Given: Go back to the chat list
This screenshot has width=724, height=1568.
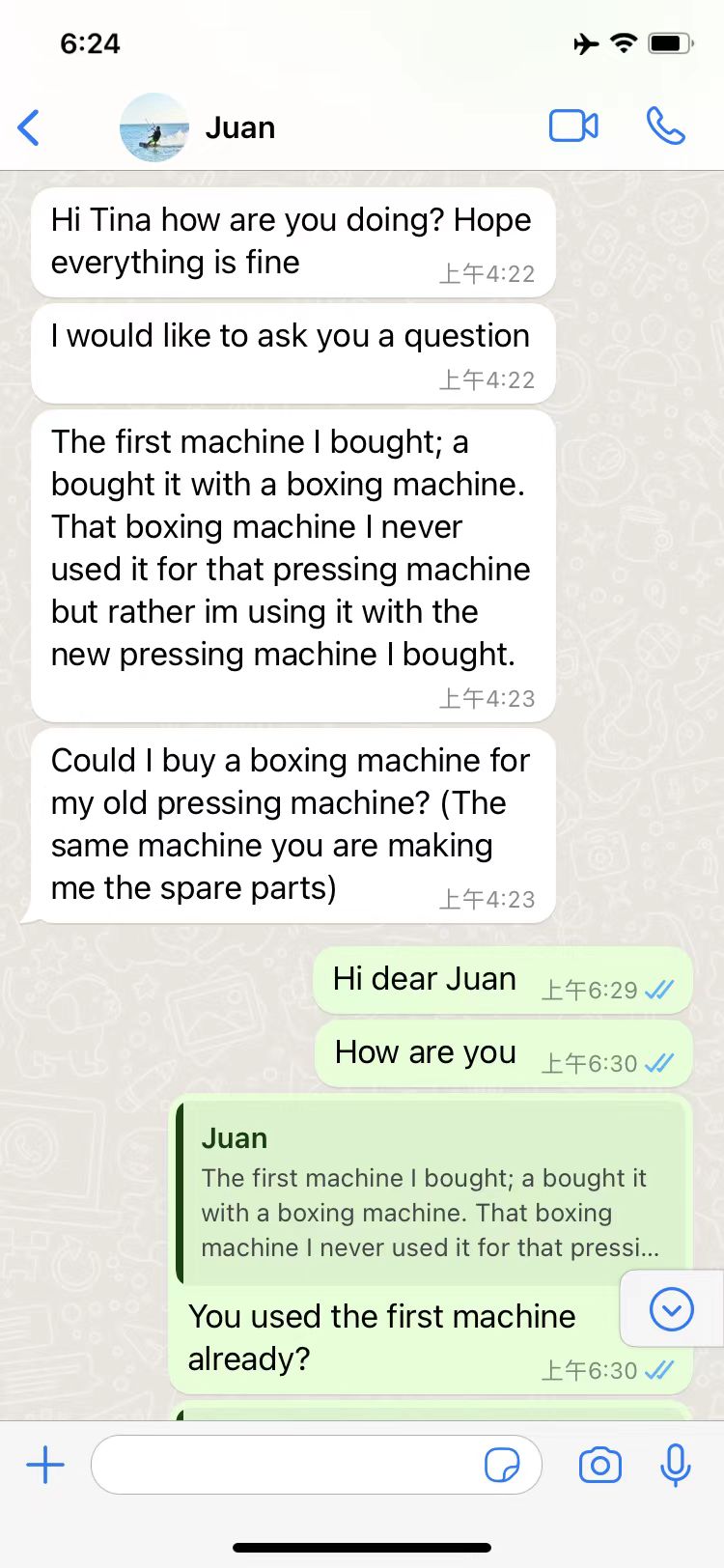Looking at the screenshot, I should pos(29,127).
